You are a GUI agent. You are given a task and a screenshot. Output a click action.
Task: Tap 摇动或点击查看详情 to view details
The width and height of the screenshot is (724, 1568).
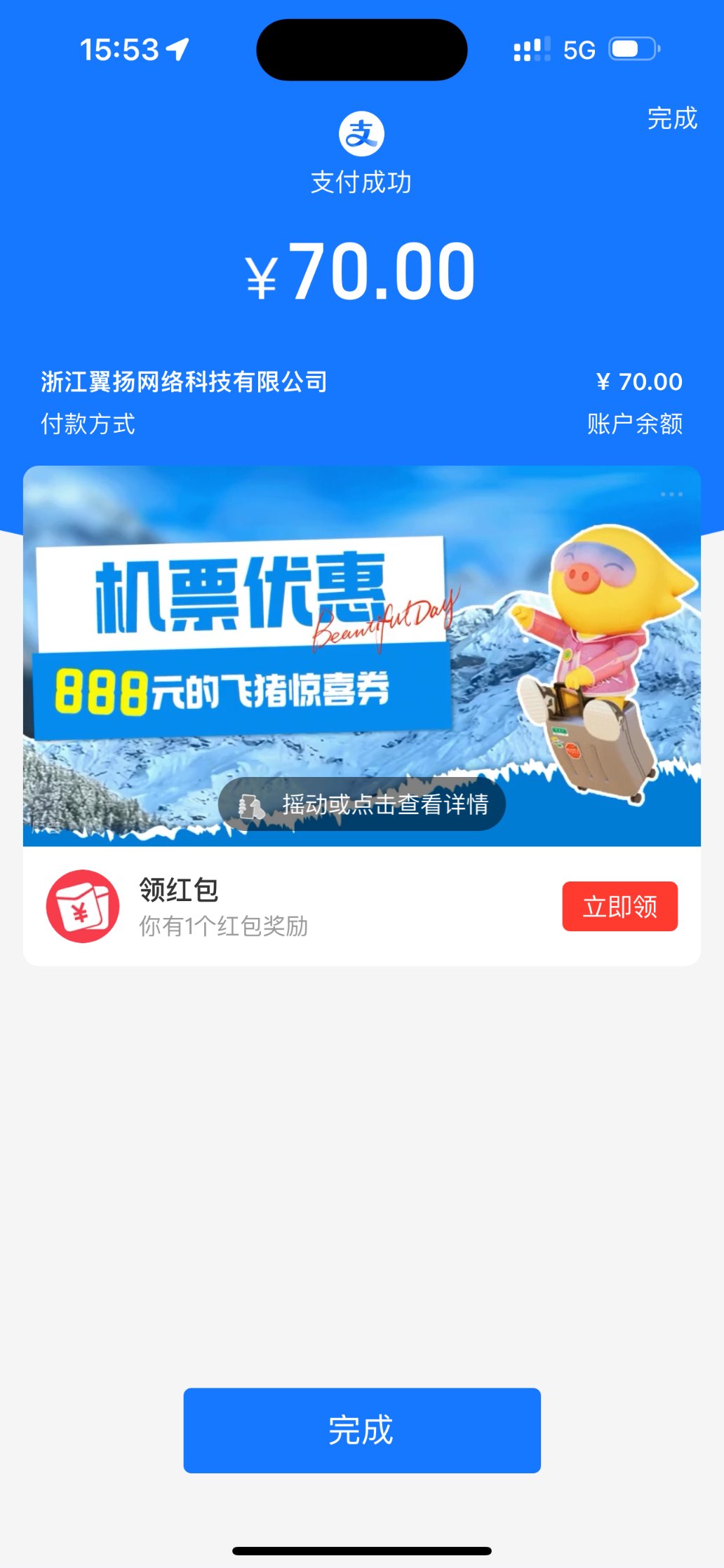click(362, 804)
